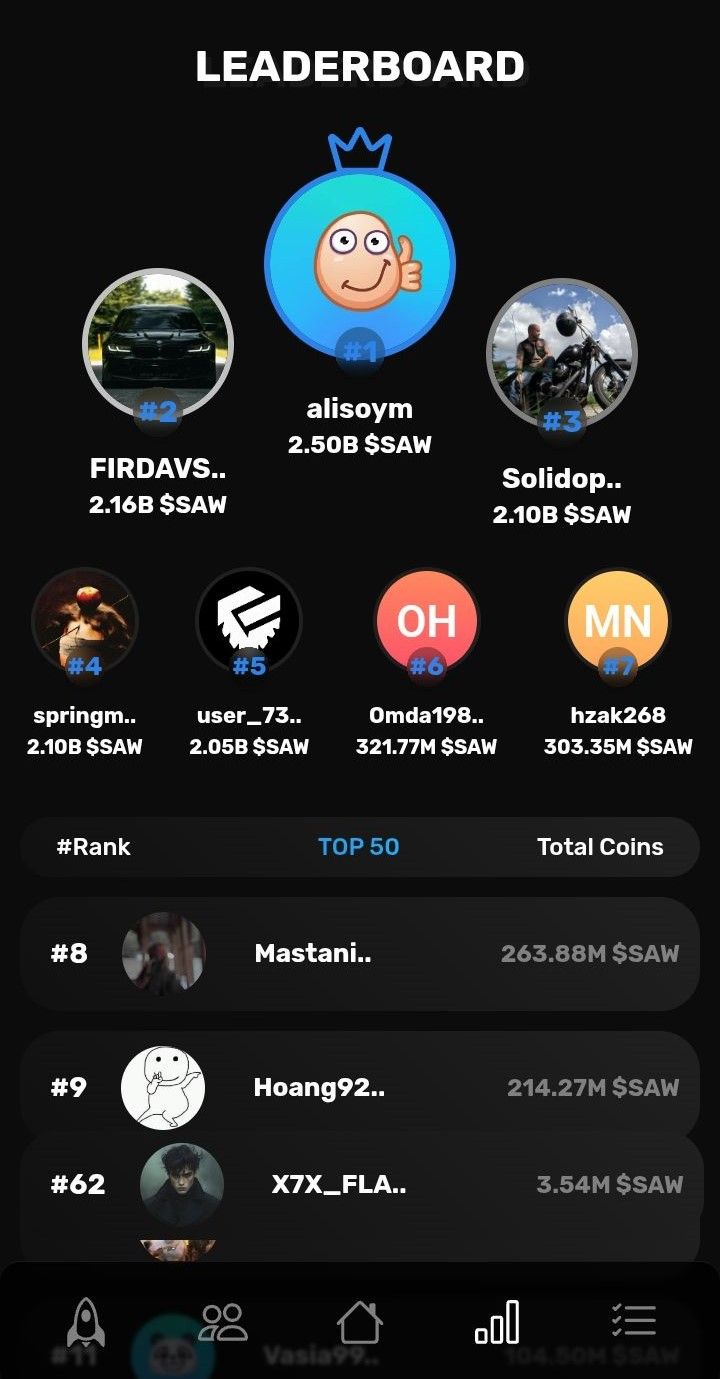
Task: Switch to the TOP 50 tab
Action: pos(359,846)
